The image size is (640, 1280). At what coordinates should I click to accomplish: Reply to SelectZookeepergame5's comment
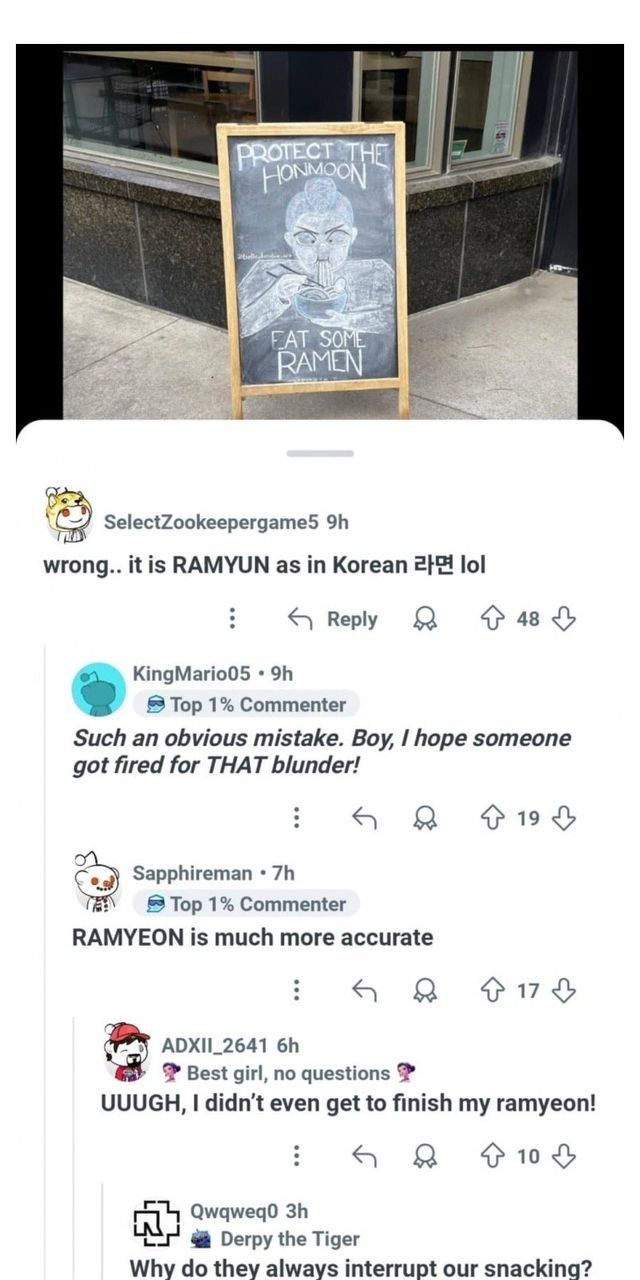(x=333, y=619)
